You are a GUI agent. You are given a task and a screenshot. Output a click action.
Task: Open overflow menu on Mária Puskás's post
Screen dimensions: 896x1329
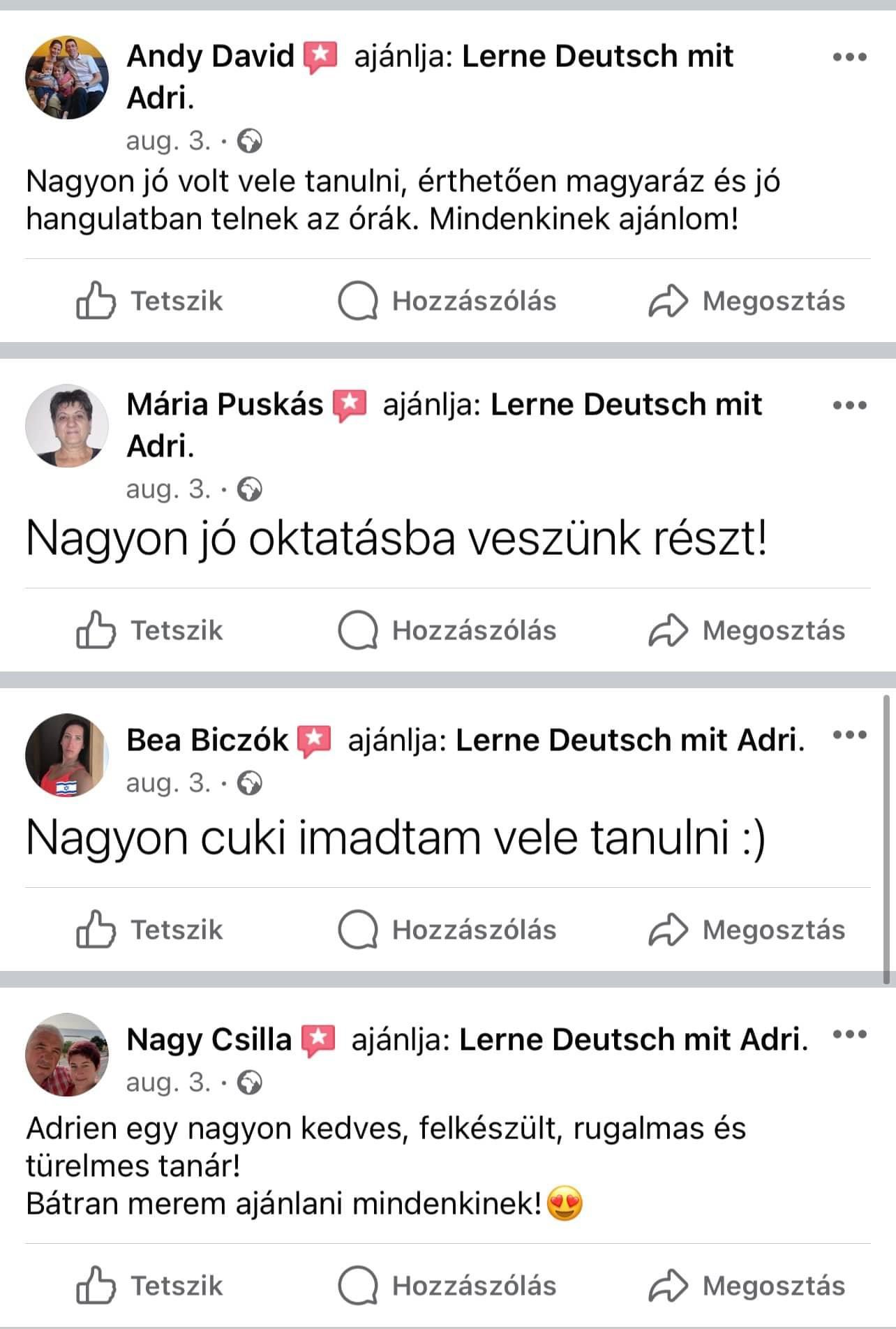(x=849, y=406)
